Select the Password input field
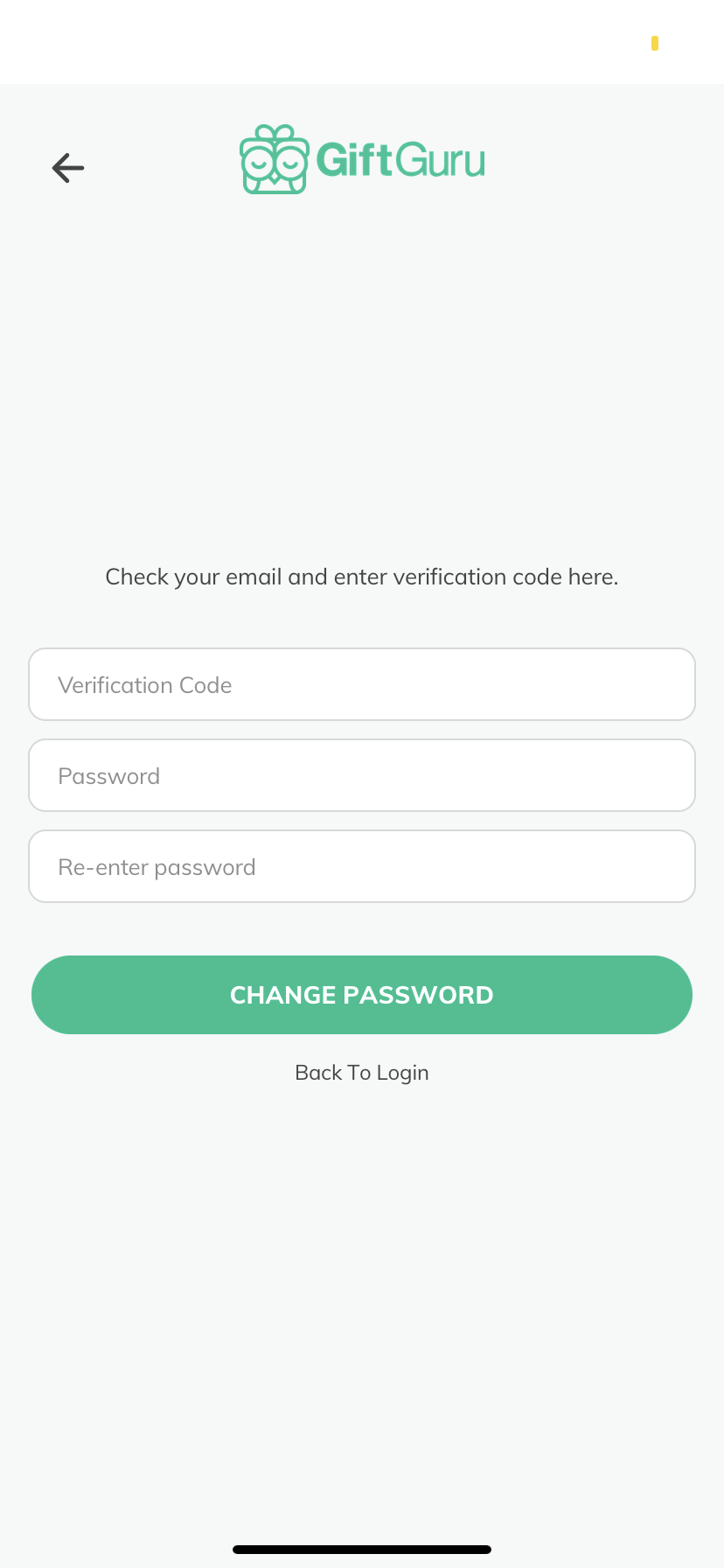The width and height of the screenshot is (724, 1568). point(362,775)
